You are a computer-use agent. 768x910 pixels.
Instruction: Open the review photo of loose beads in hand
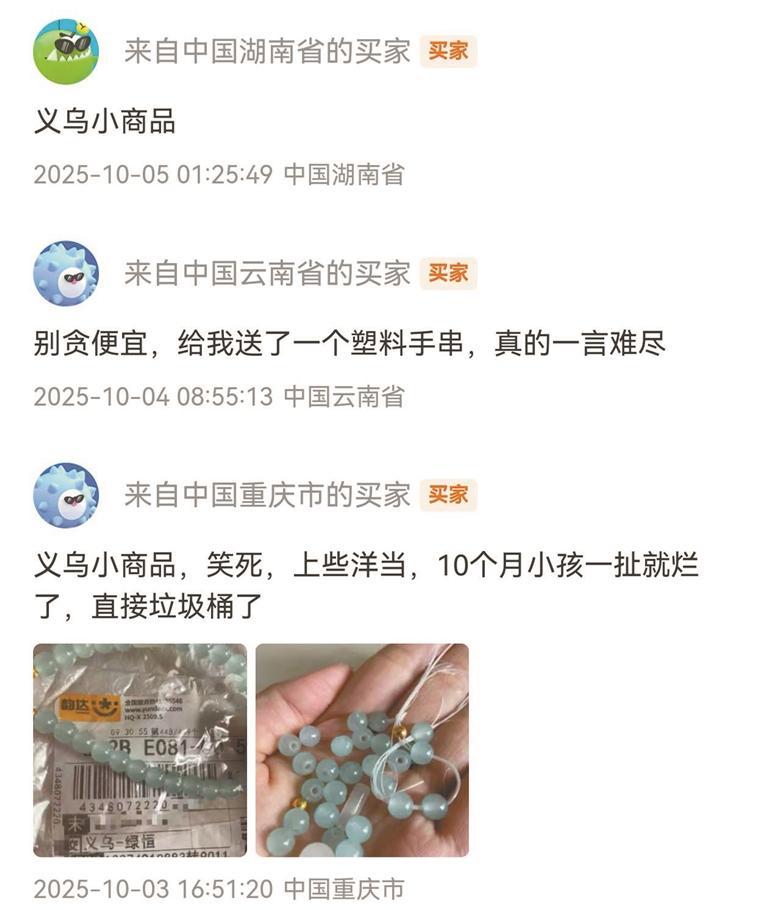click(362, 750)
